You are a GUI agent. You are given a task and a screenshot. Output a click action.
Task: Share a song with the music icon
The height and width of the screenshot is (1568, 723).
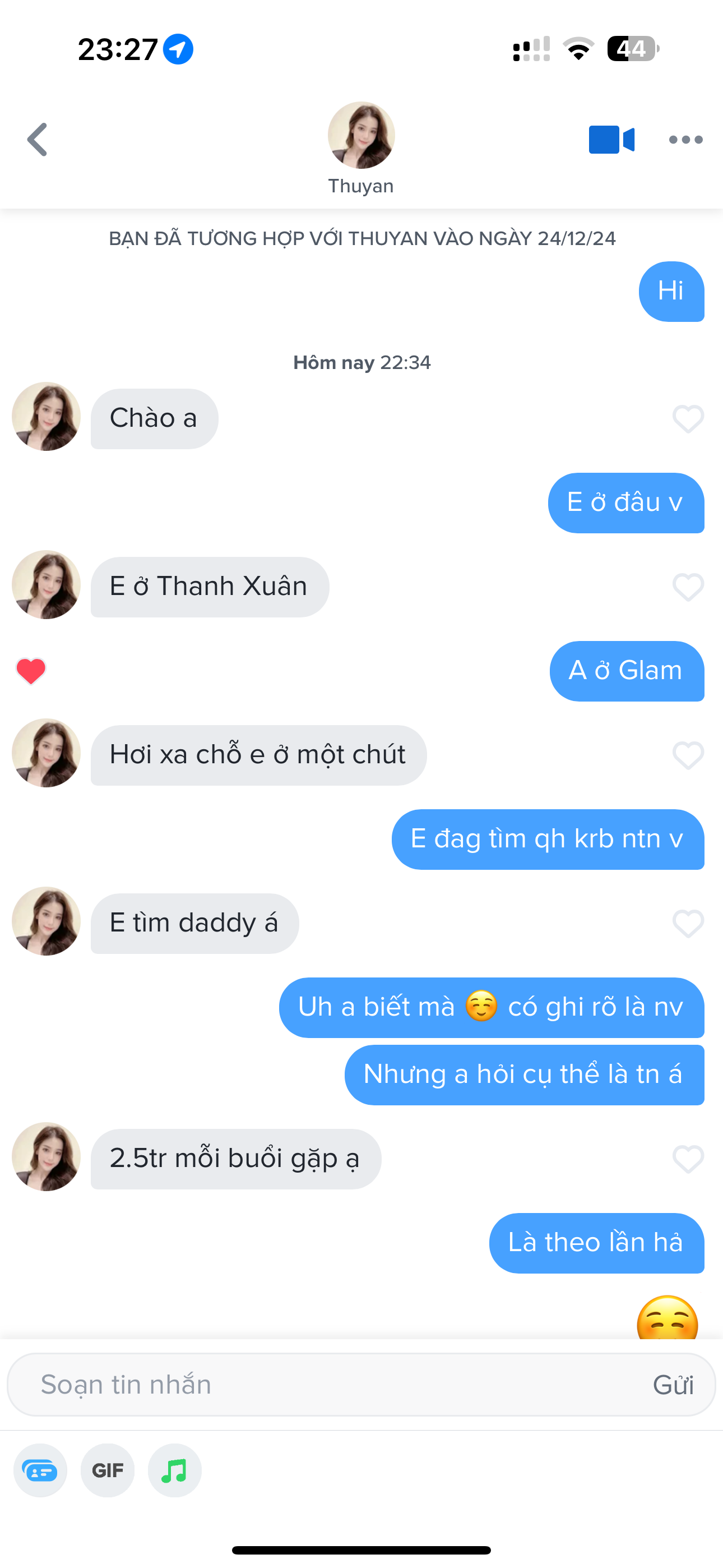point(175,1470)
